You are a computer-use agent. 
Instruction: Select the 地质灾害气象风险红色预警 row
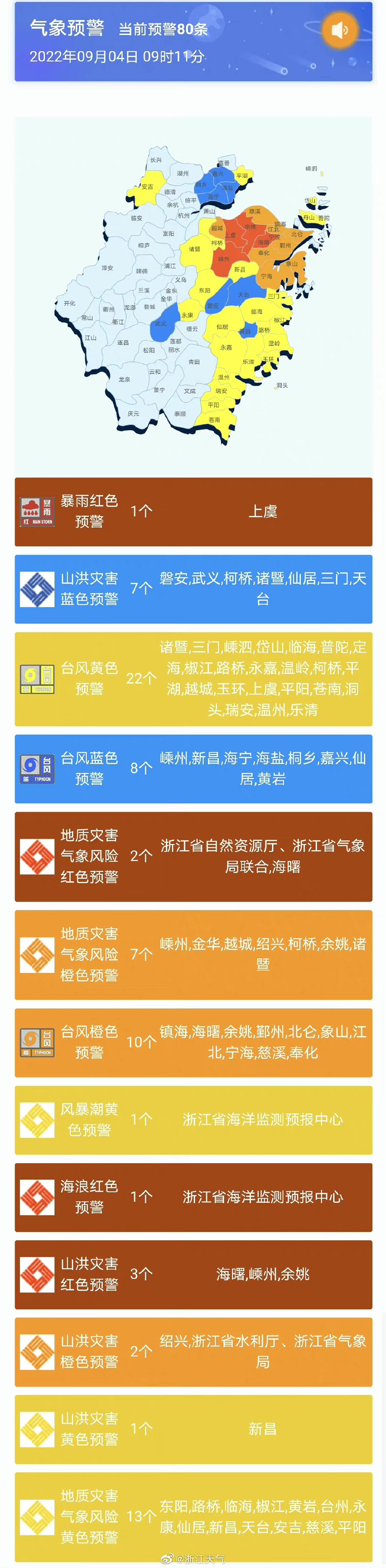(193, 856)
